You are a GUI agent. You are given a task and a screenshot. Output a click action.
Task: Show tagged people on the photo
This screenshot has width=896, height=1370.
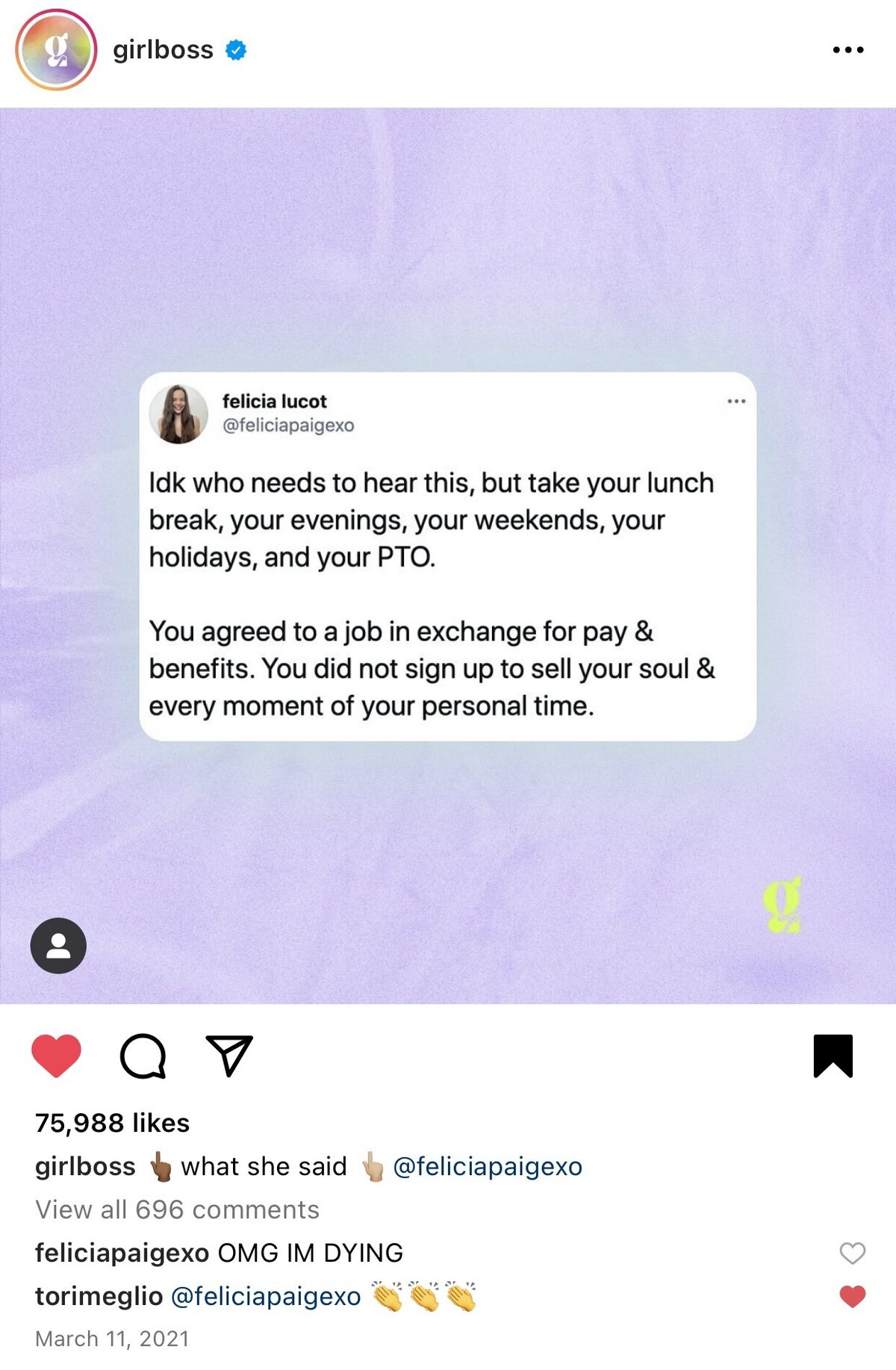[x=58, y=945]
